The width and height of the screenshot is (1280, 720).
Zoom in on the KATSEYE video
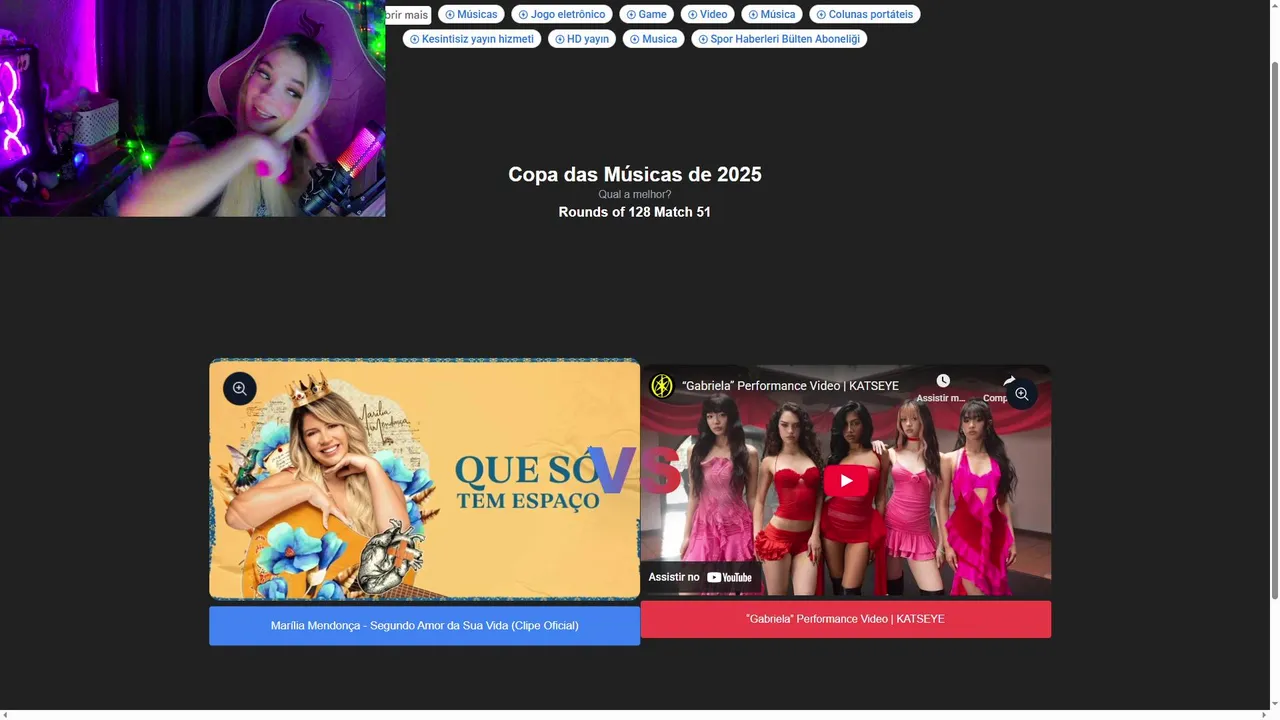tap(1021, 394)
